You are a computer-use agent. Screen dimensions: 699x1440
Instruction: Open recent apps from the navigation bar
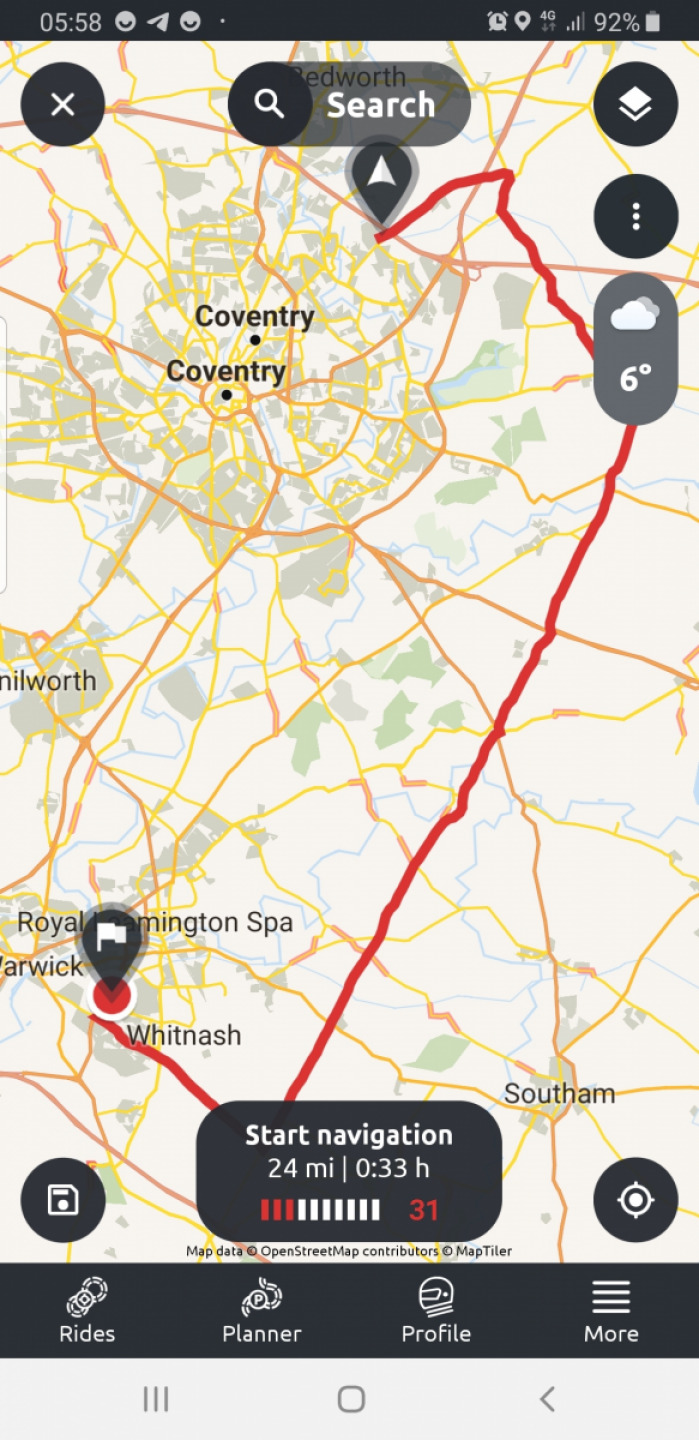point(156,1398)
